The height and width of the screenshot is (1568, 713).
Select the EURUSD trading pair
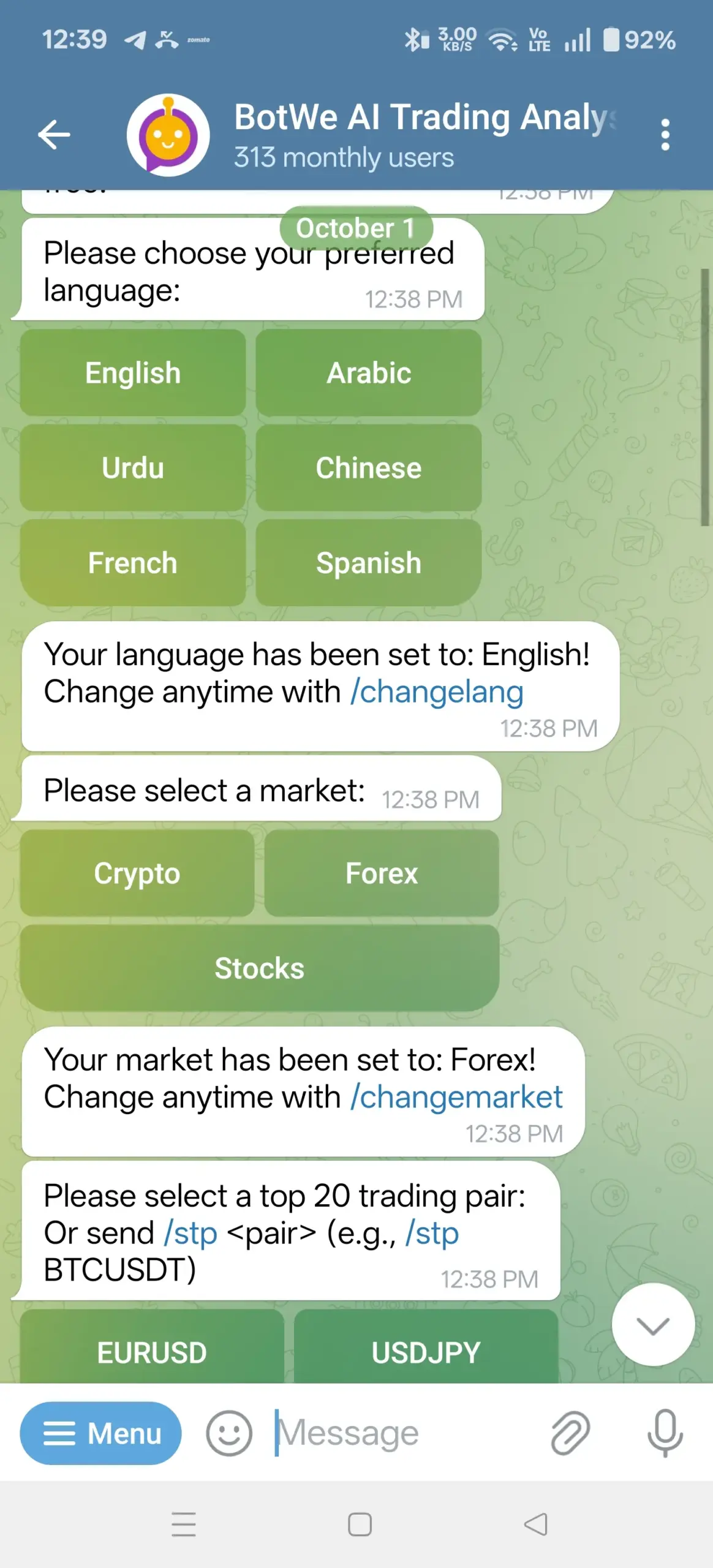point(152,1352)
